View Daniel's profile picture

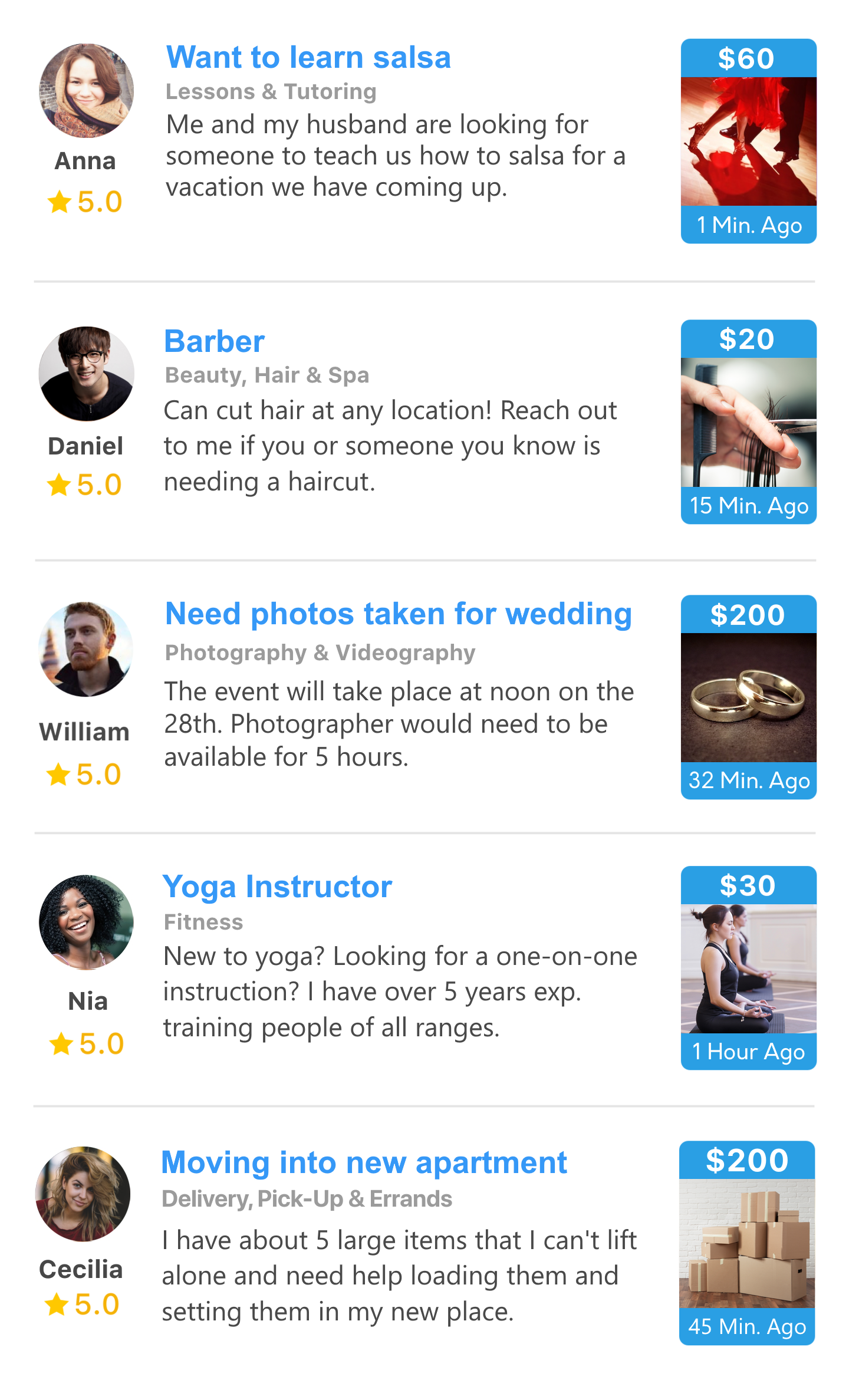pos(86,374)
